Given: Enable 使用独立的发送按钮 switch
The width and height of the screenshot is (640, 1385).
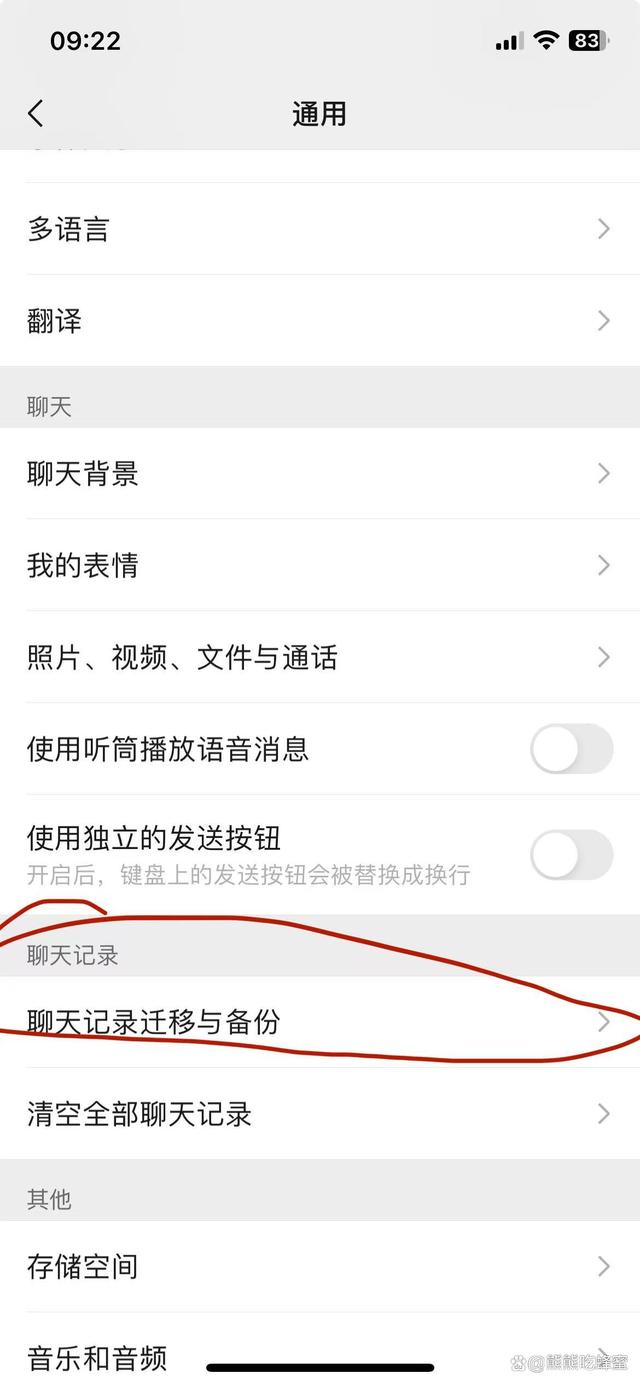Looking at the screenshot, I should pyautogui.click(x=571, y=855).
